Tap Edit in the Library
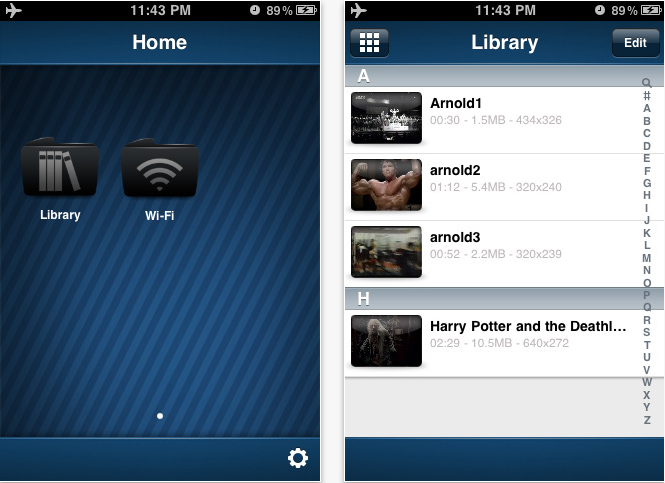 click(x=635, y=43)
